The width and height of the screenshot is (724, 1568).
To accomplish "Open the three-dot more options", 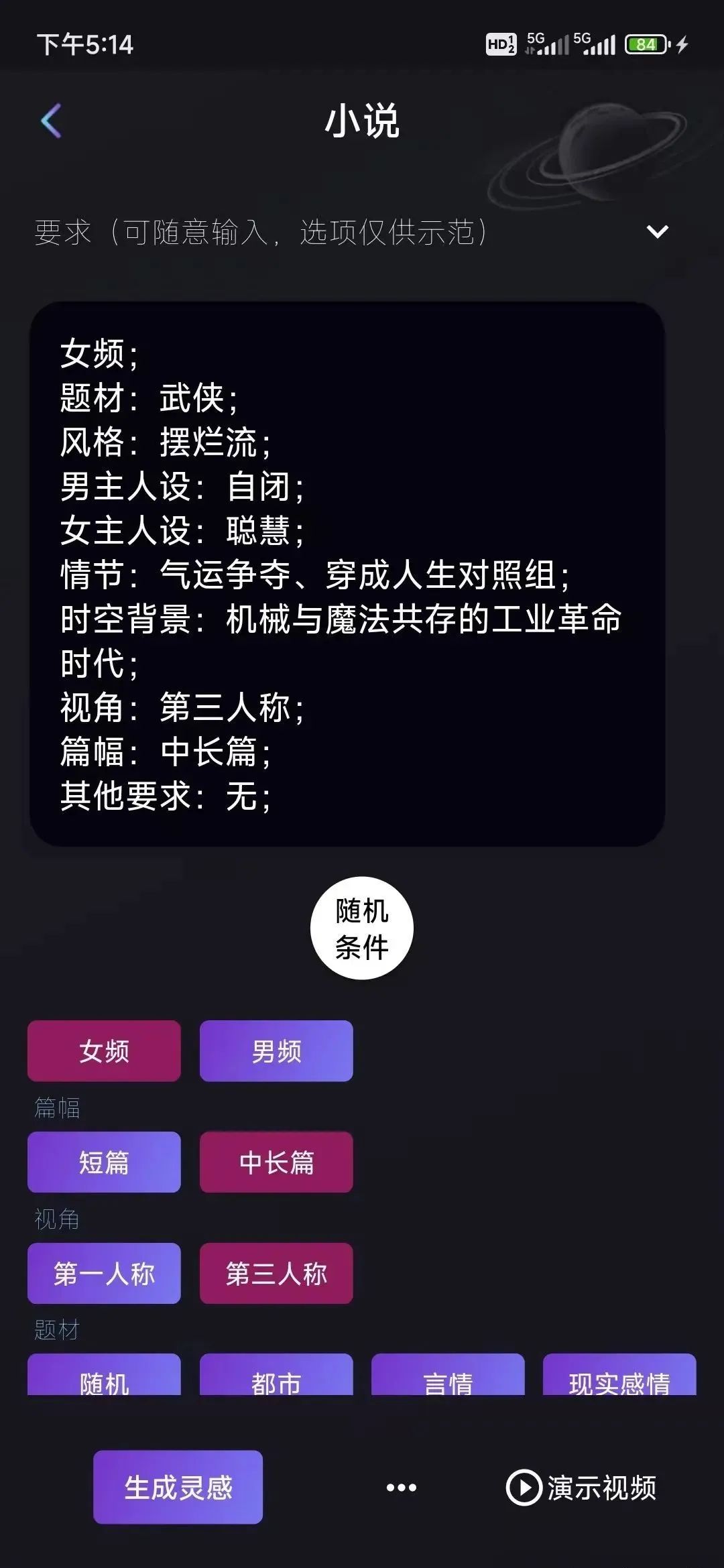I will click(402, 1488).
